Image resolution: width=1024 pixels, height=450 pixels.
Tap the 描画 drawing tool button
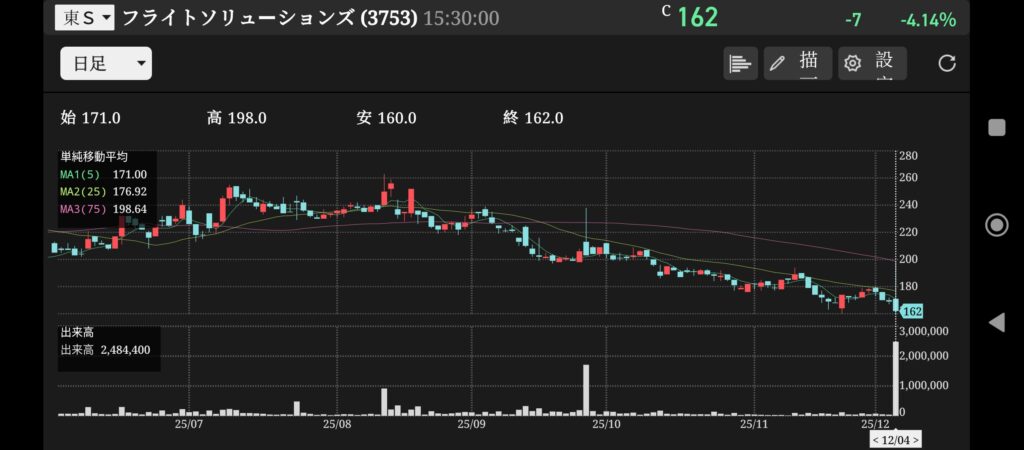pyautogui.click(x=798, y=64)
